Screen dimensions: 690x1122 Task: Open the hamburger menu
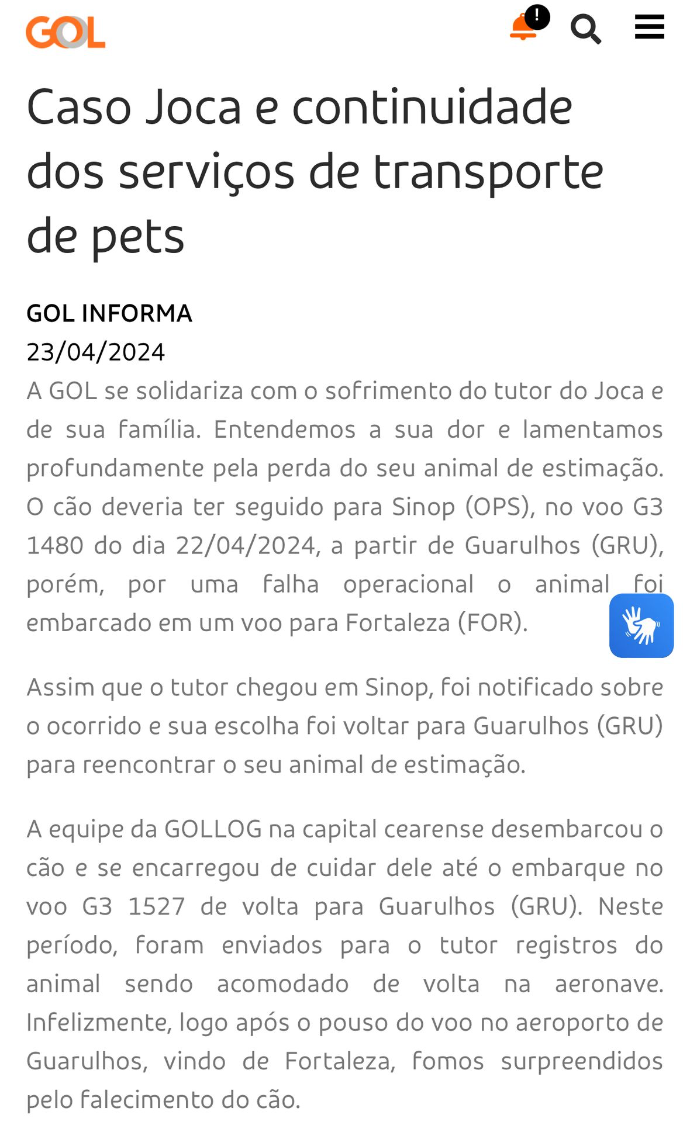[649, 28]
